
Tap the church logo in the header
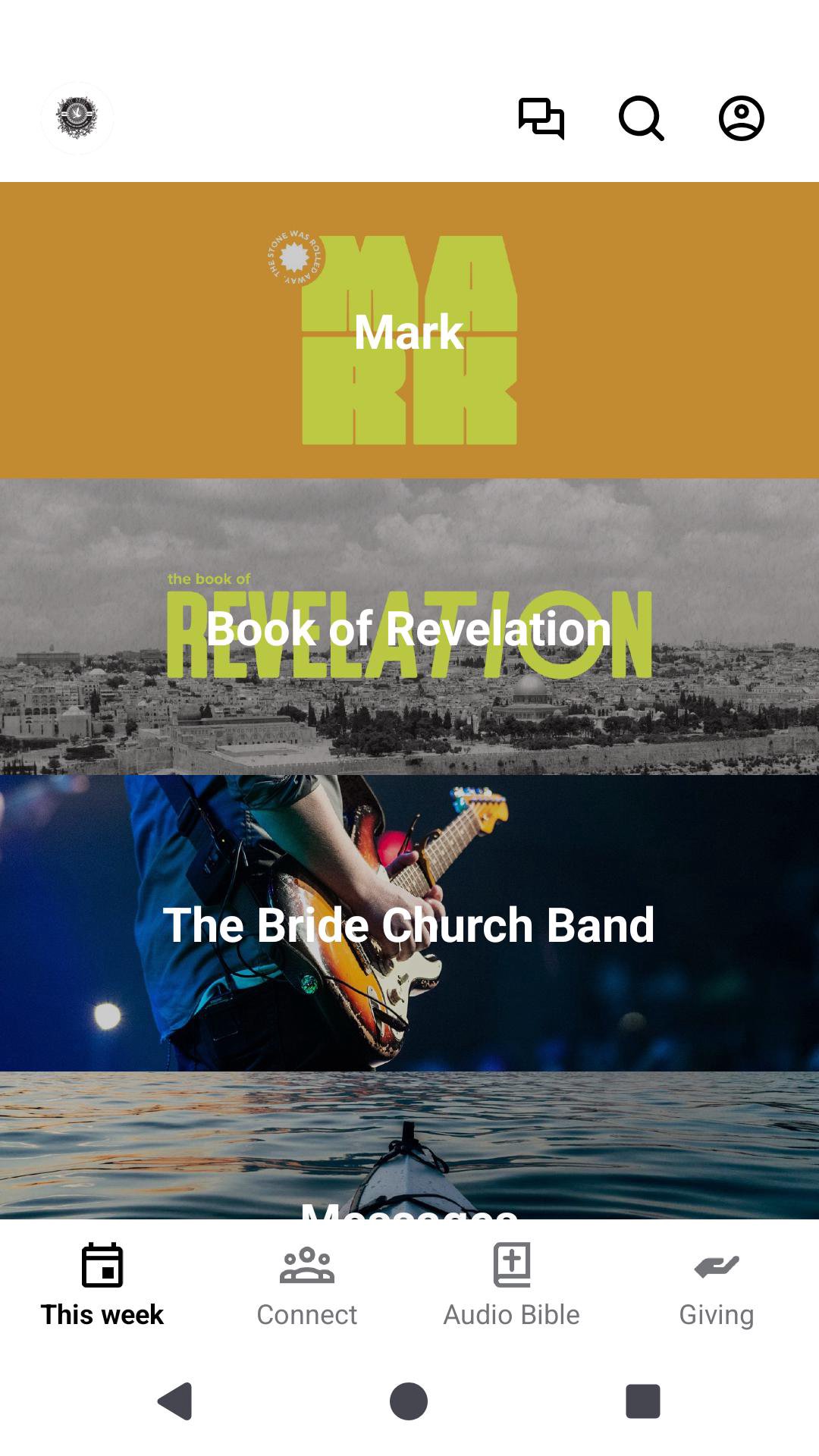pyautogui.click(x=77, y=118)
